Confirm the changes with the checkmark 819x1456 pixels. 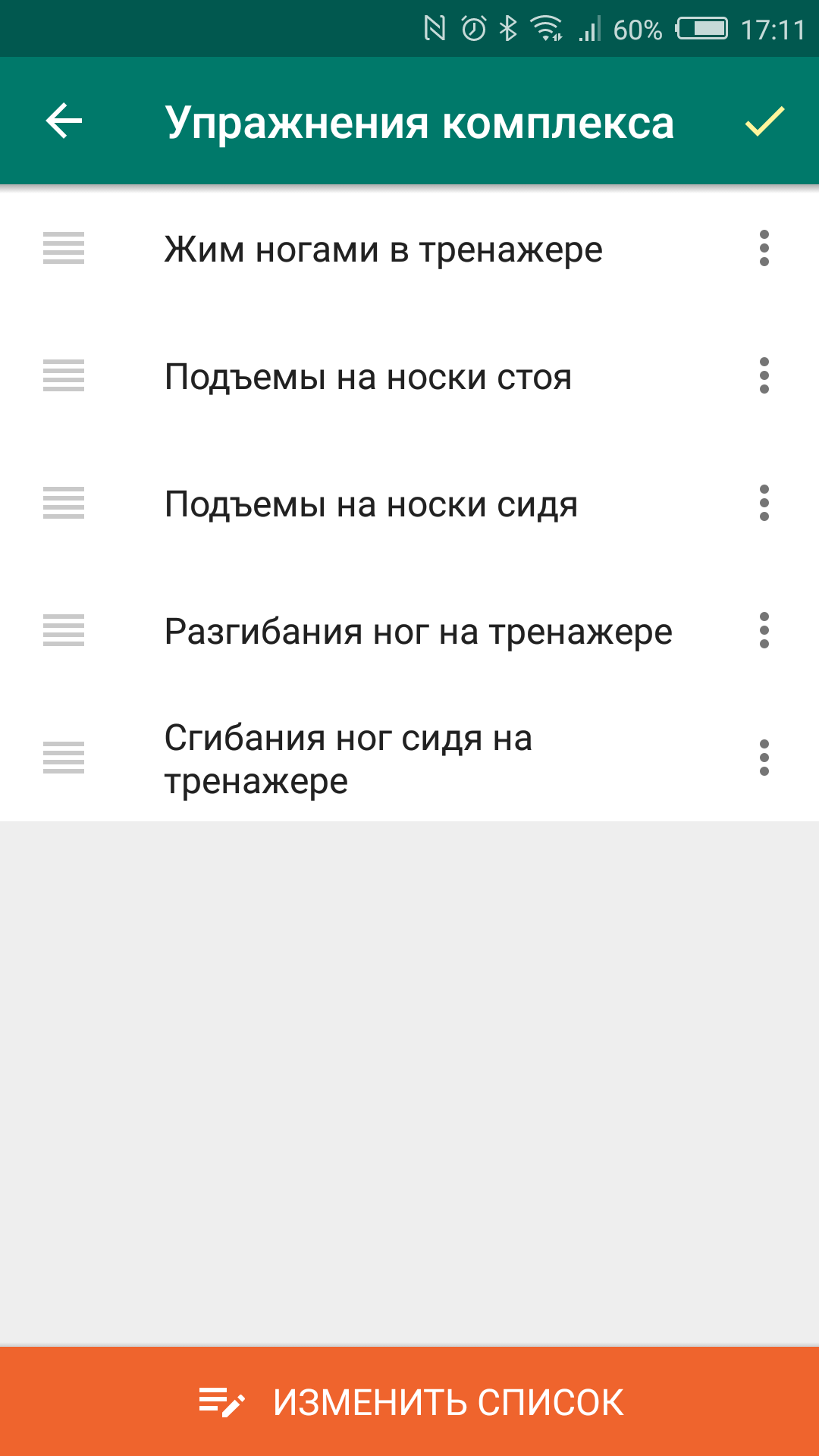point(764,121)
